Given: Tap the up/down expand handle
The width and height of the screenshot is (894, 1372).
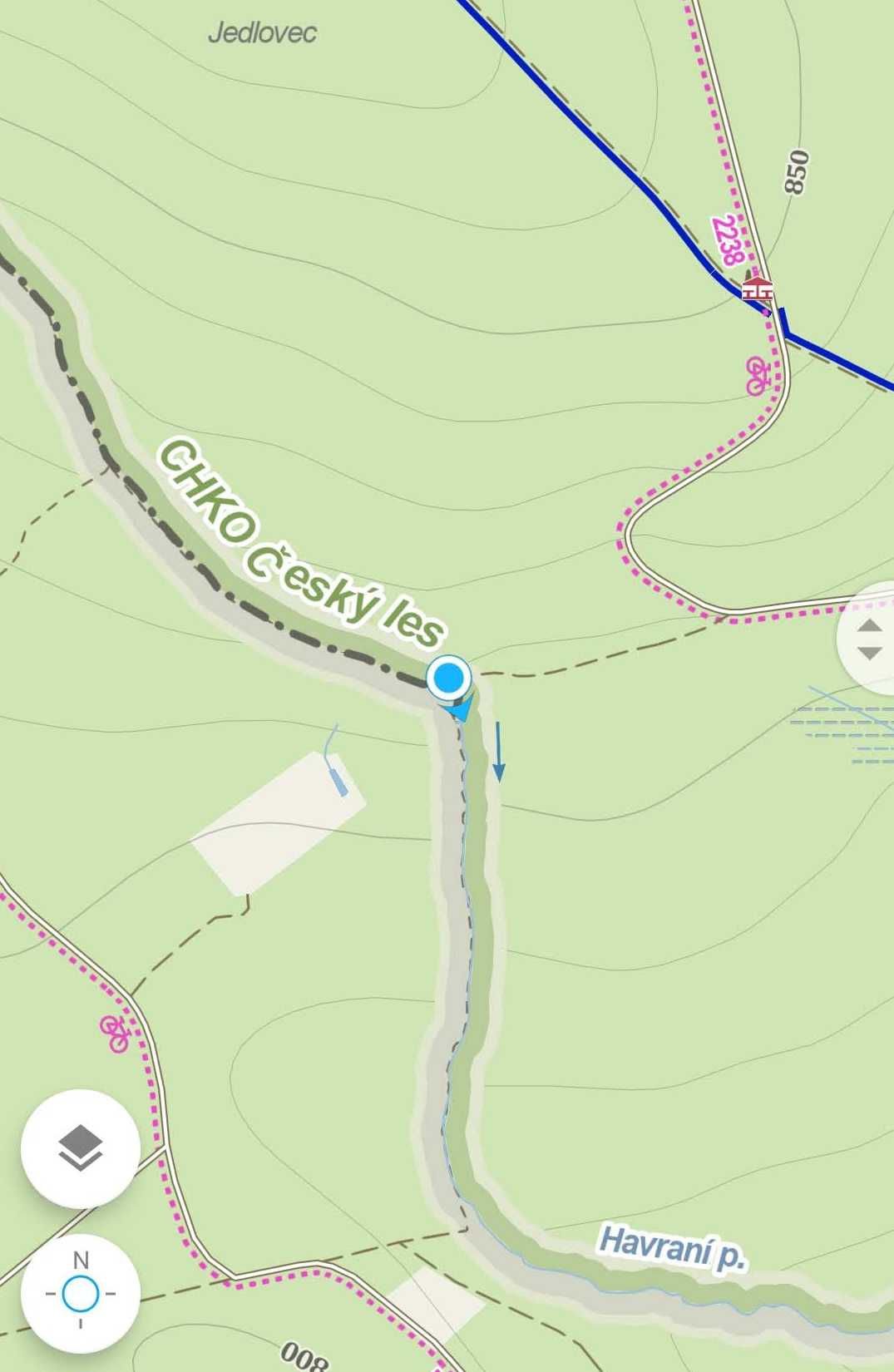Looking at the screenshot, I should (869, 639).
